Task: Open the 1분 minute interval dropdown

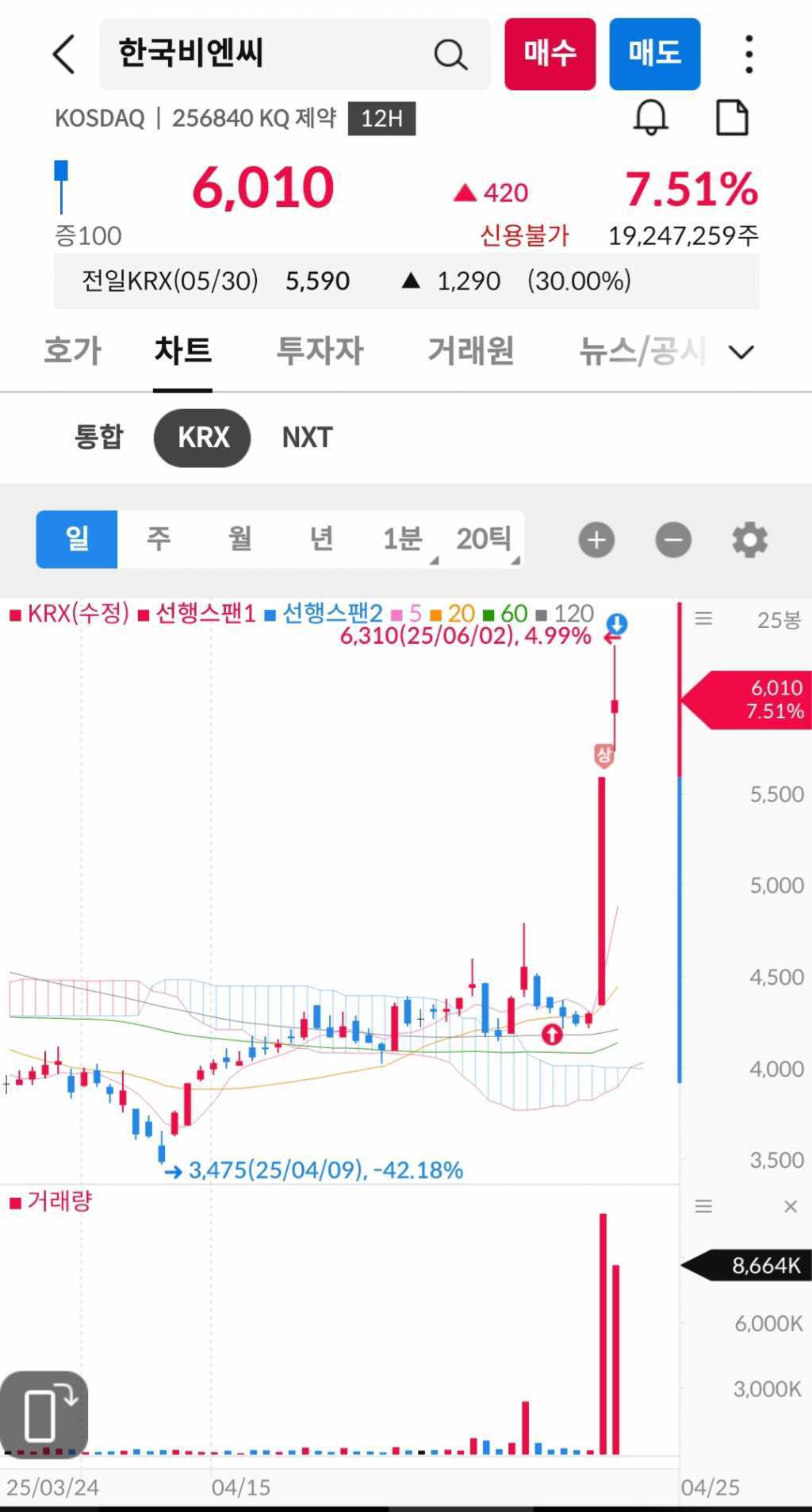Action: click(x=403, y=539)
